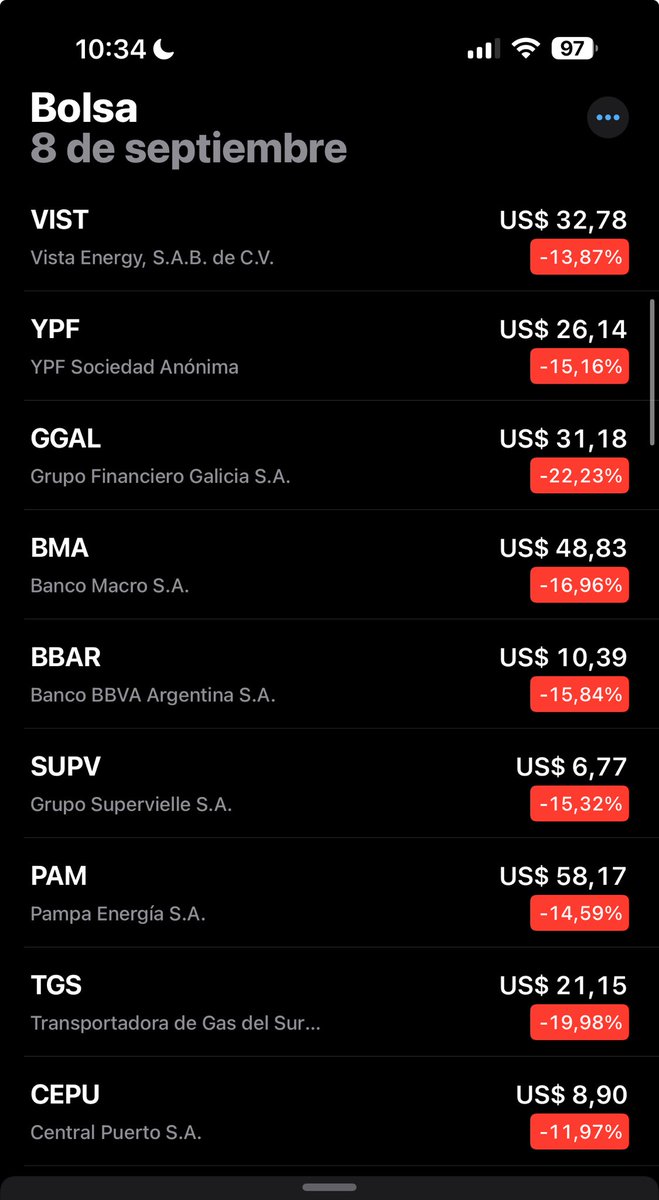Screen dimensions: 659x1200
Task: Tap the -22,23% change badge for GGAL
Action: click(580, 477)
